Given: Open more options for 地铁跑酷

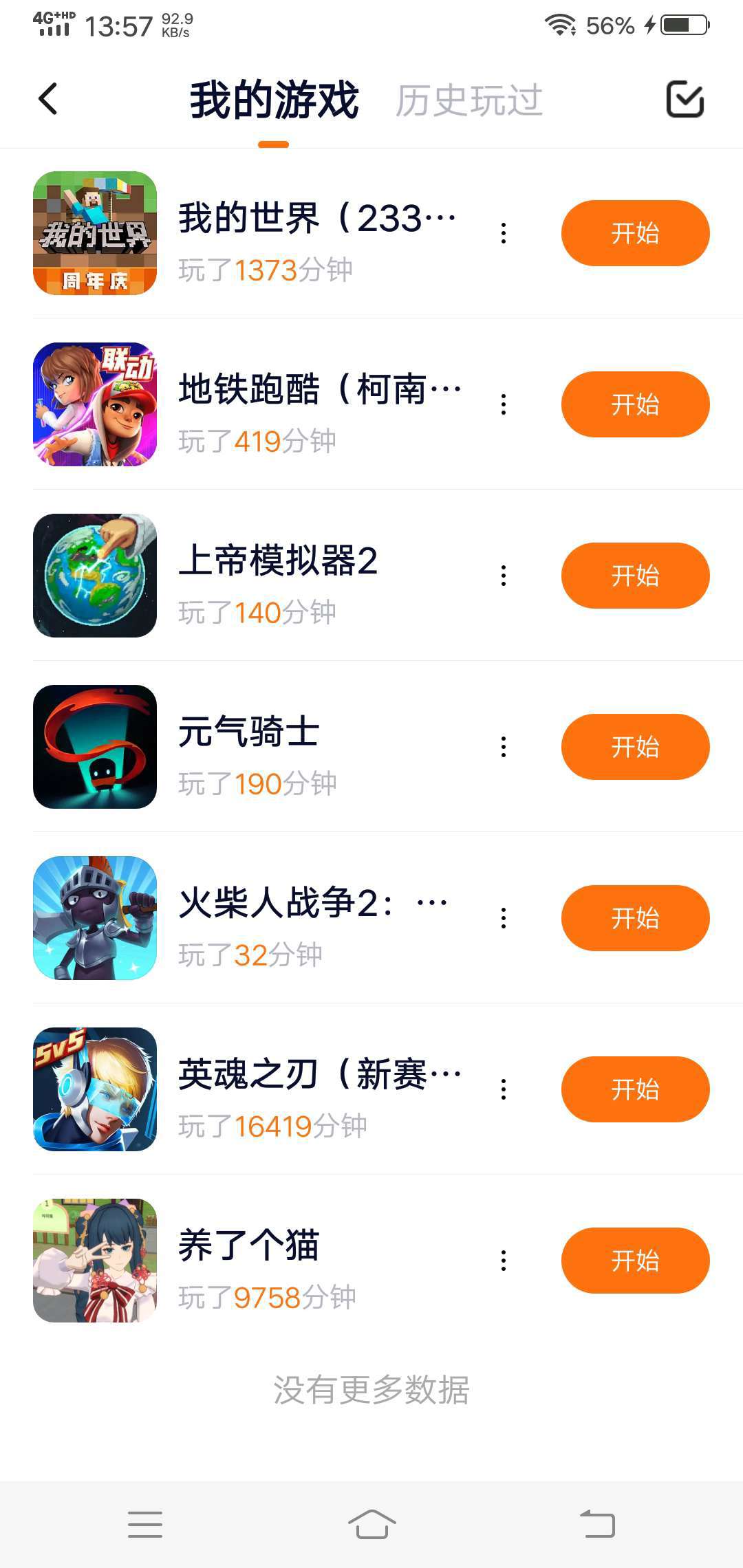Looking at the screenshot, I should [x=504, y=404].
